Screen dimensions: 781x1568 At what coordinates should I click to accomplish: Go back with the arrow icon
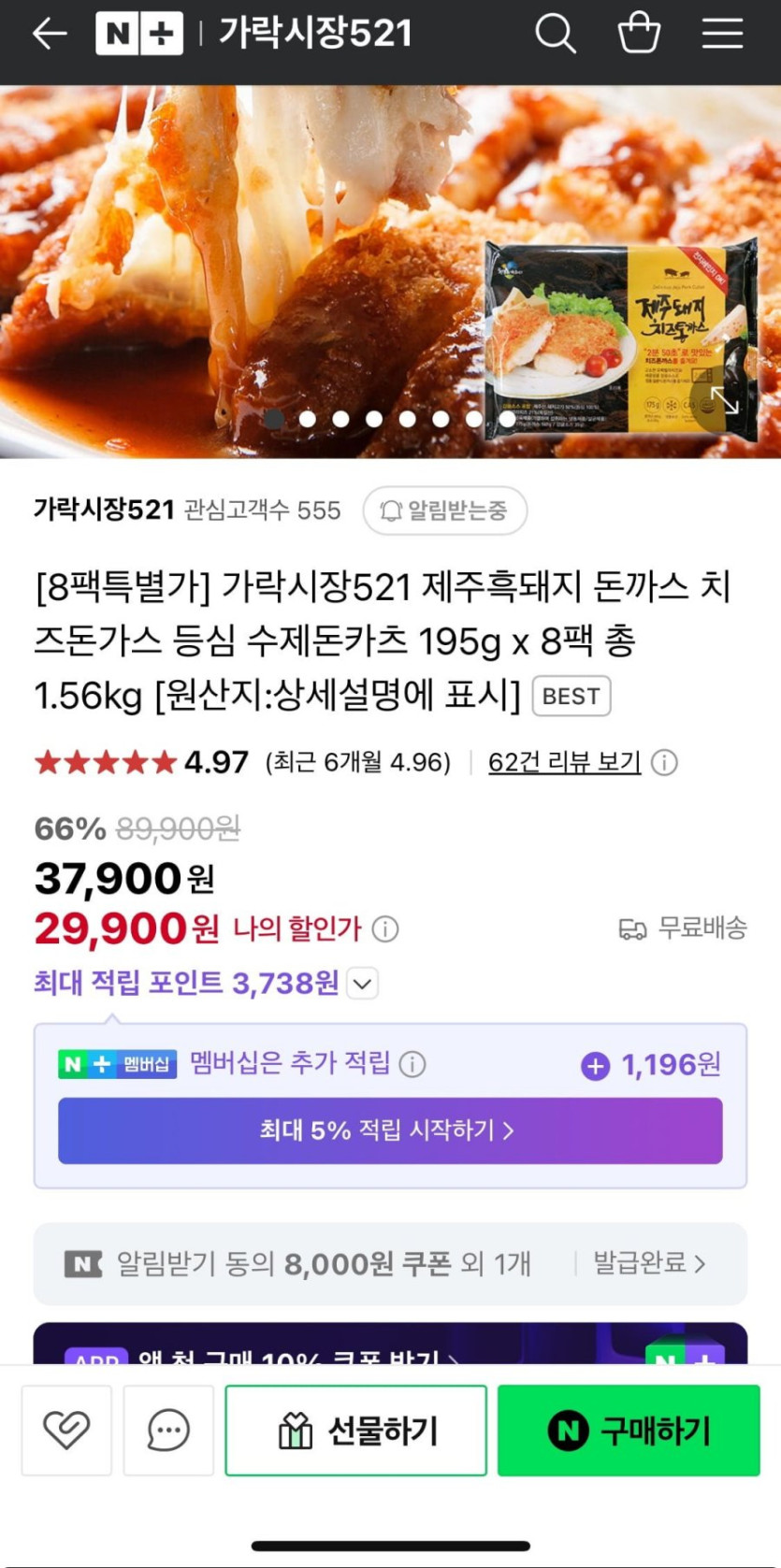50,34
